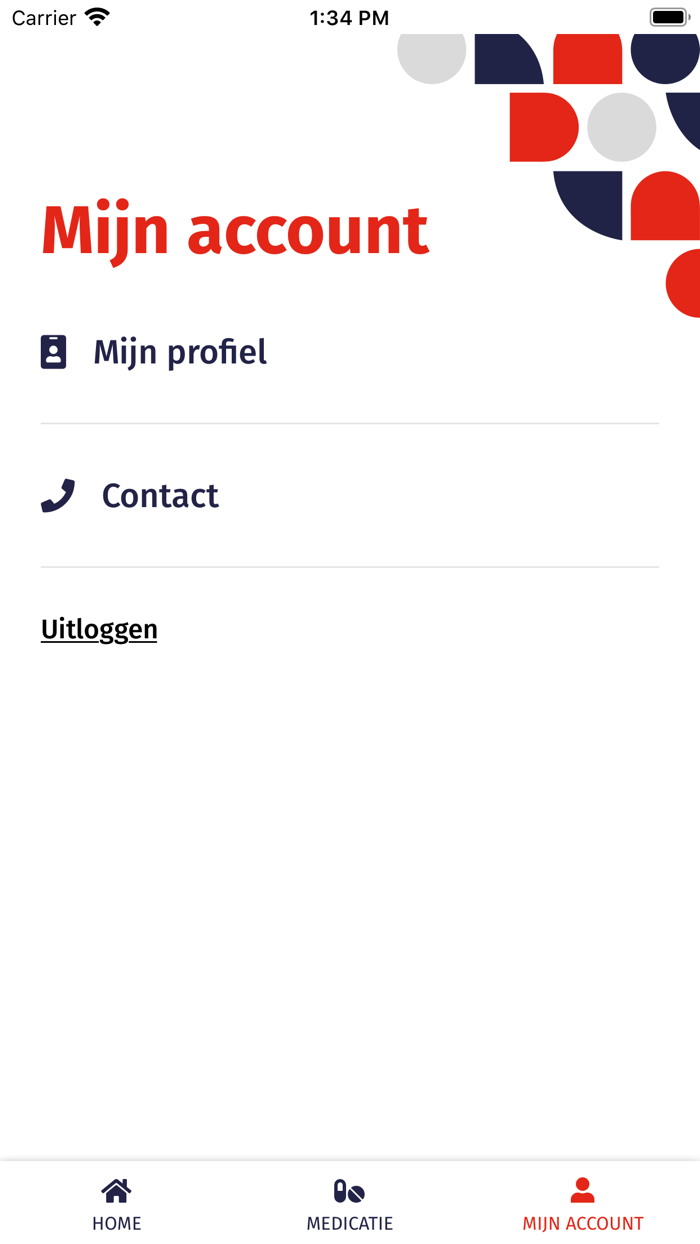Screen dimensions: 700x1244
Task: Switch to the Medicatie tab
Action: tap(350, 1204)
